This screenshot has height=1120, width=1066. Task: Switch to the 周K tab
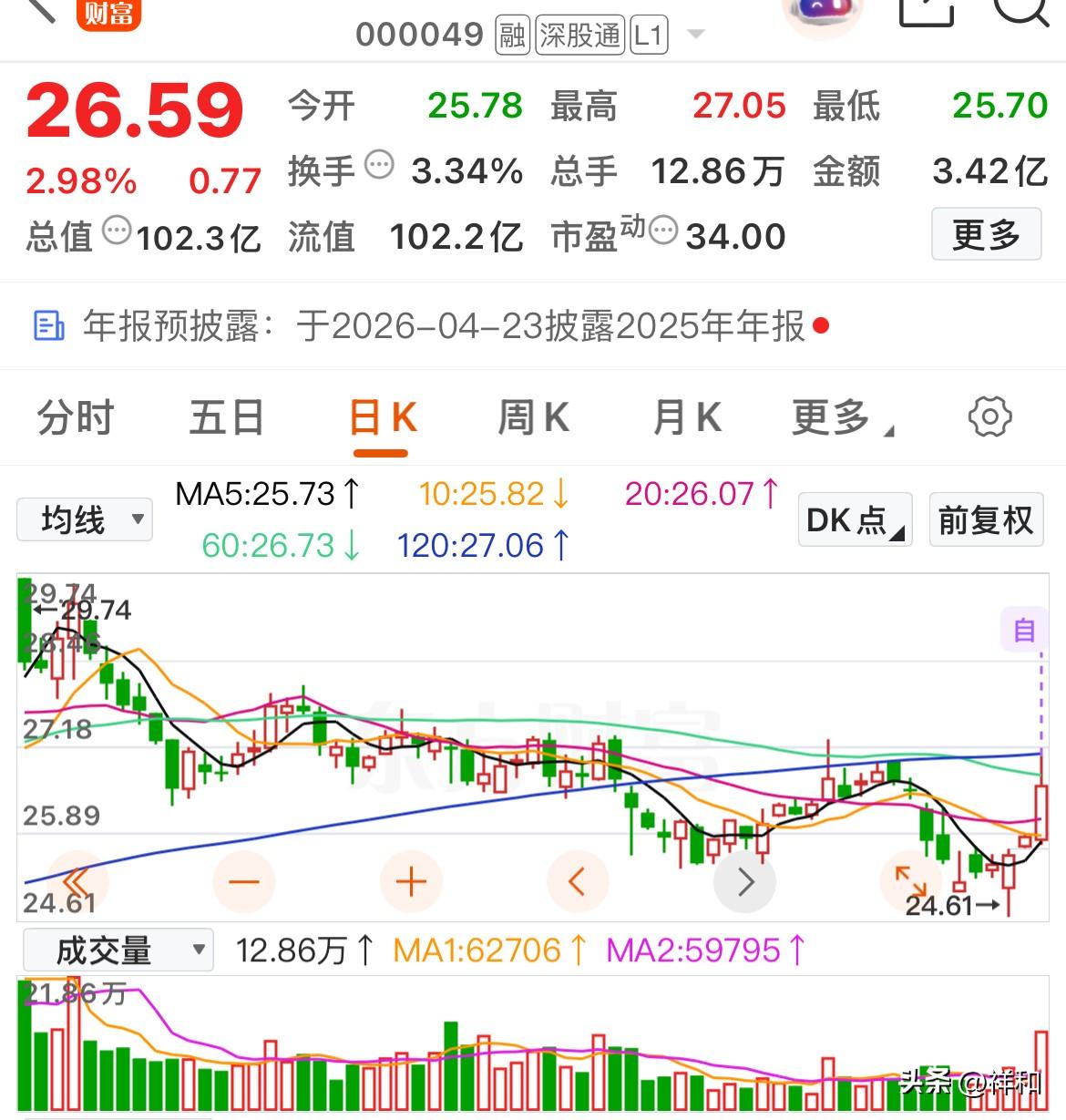[x=534, y=417]
